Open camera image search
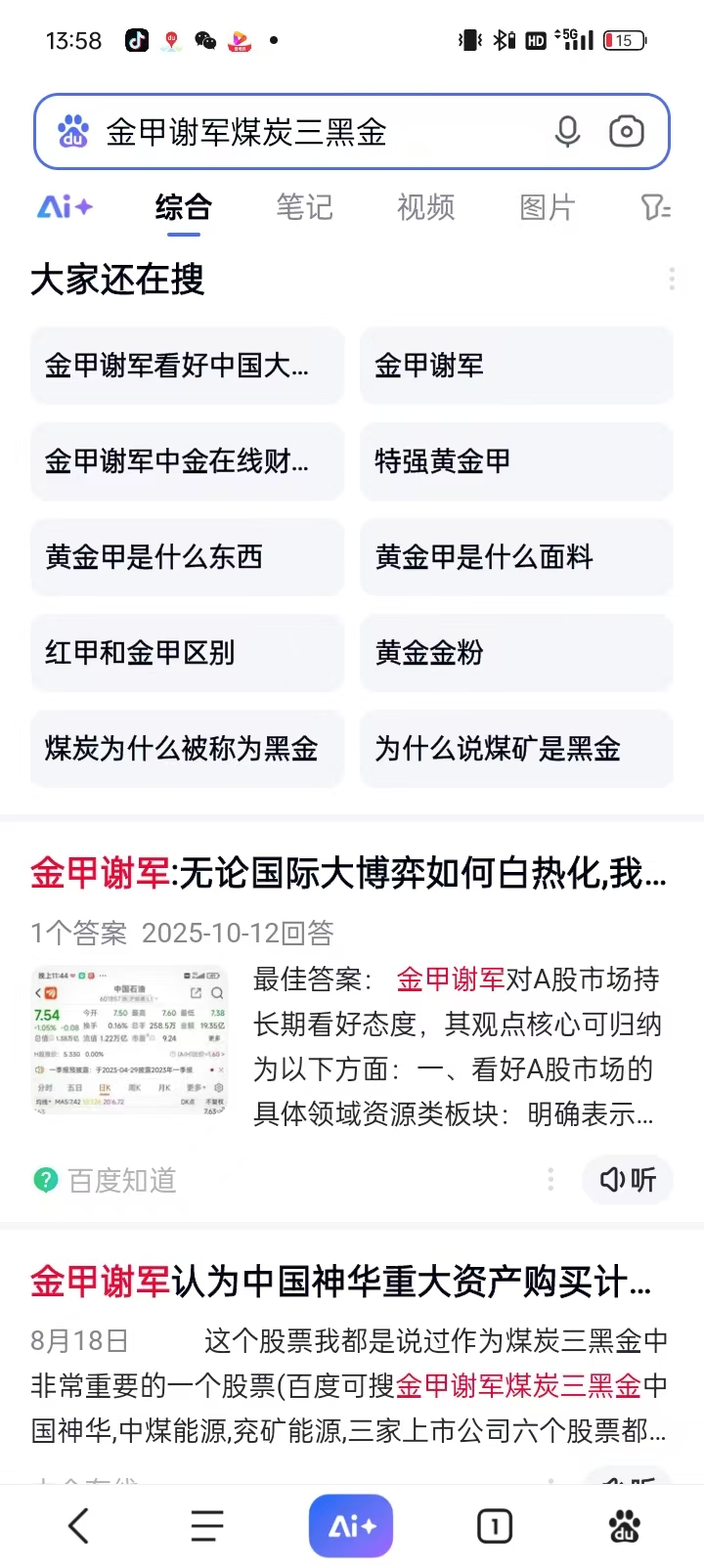Image resolution: width=704 pixels, height=1568 pixels. tap(626, 131)
